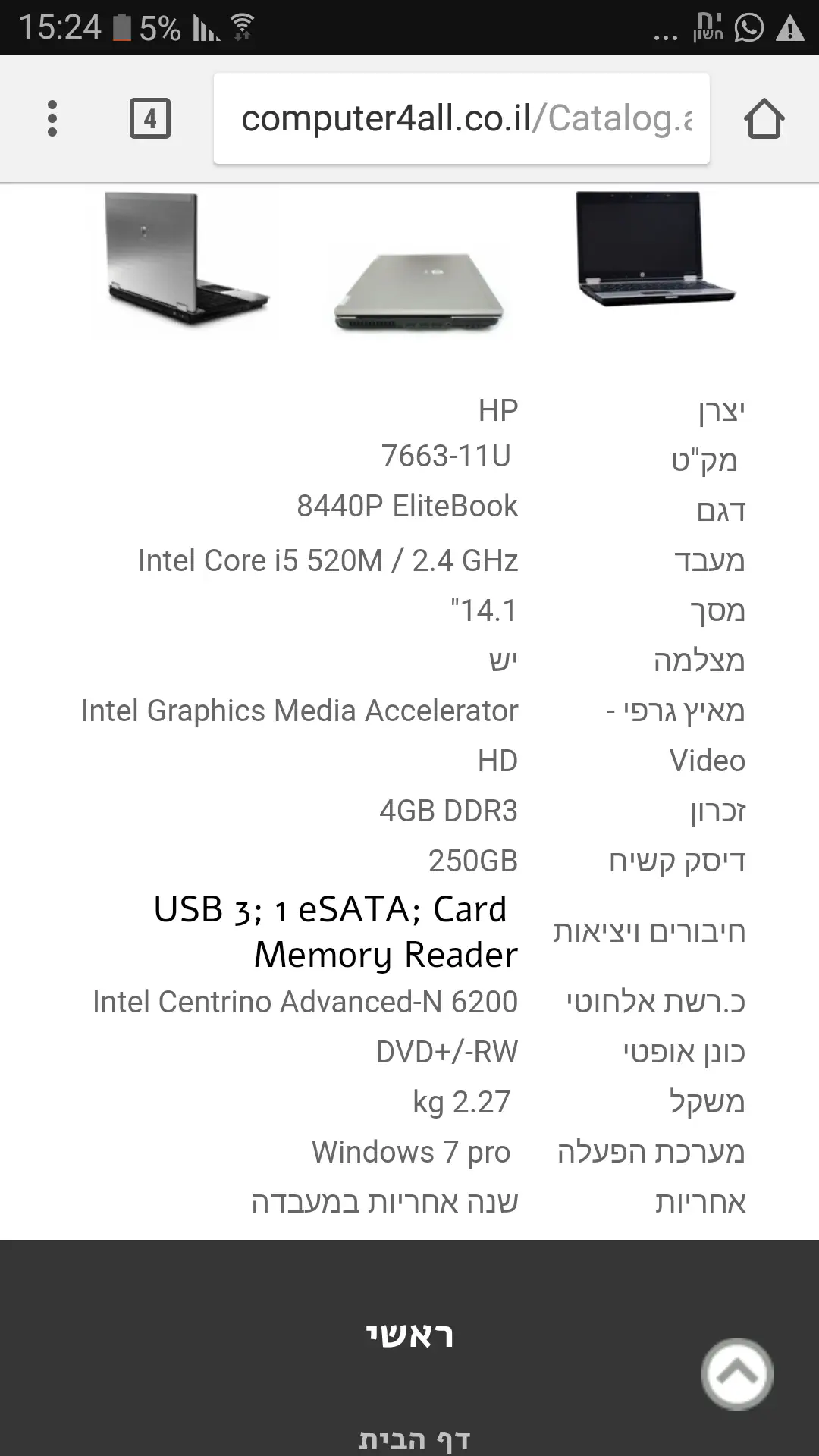Go to the browser home page
The height and width of the screenshot is (1456, 819).
click(x=764, y=119)
